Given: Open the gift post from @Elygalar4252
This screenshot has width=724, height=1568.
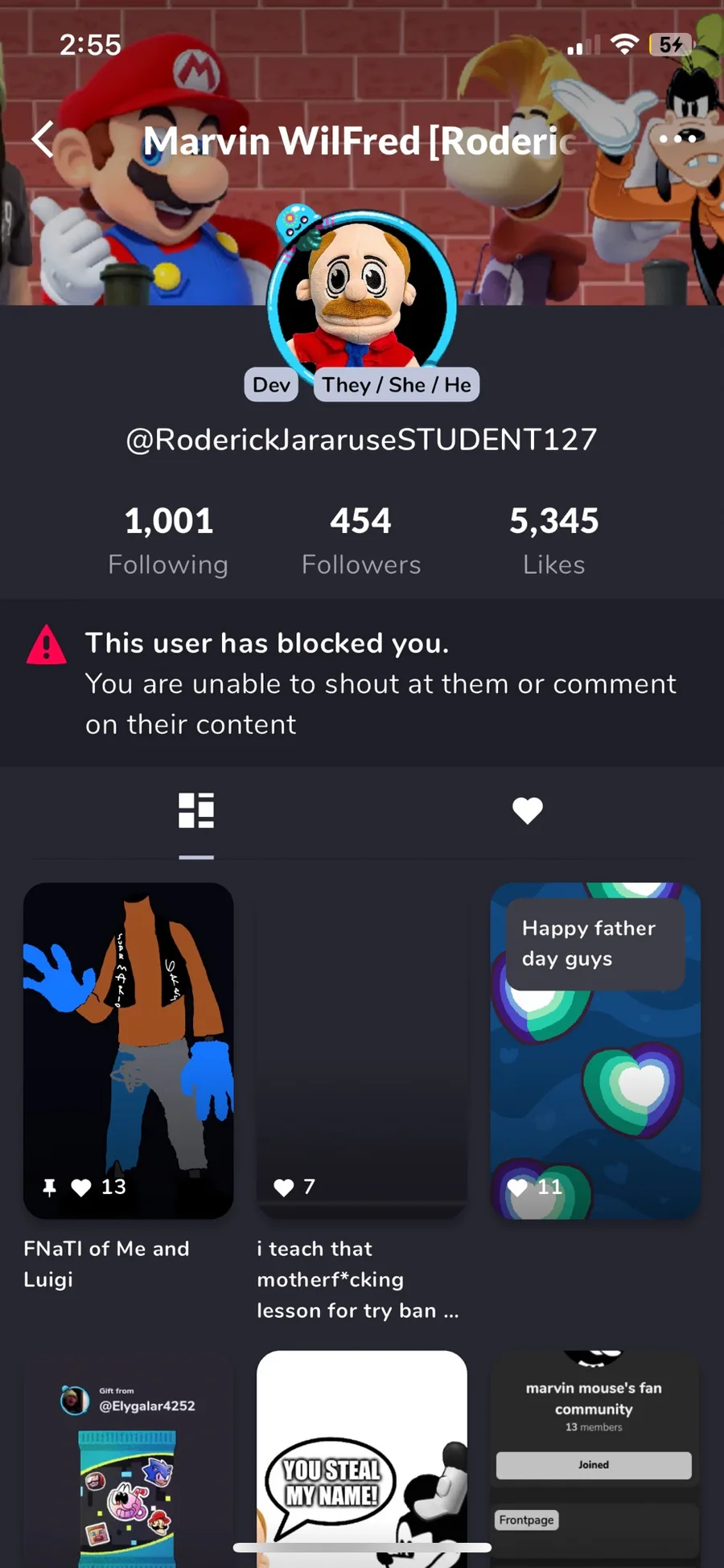Looking at the screenshot, I should (129, 1459).
